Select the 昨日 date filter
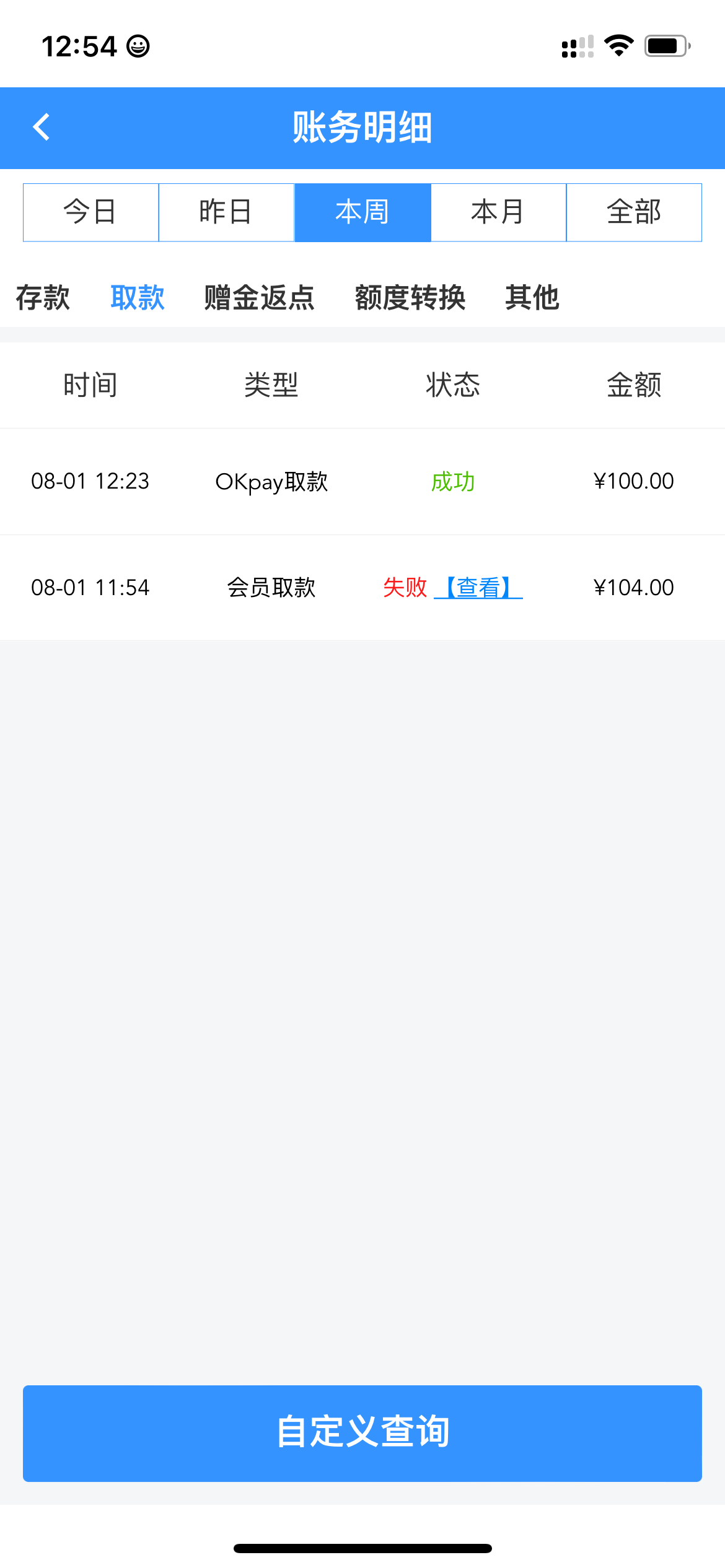This screenshot has width=725, height=1568. 226,212
